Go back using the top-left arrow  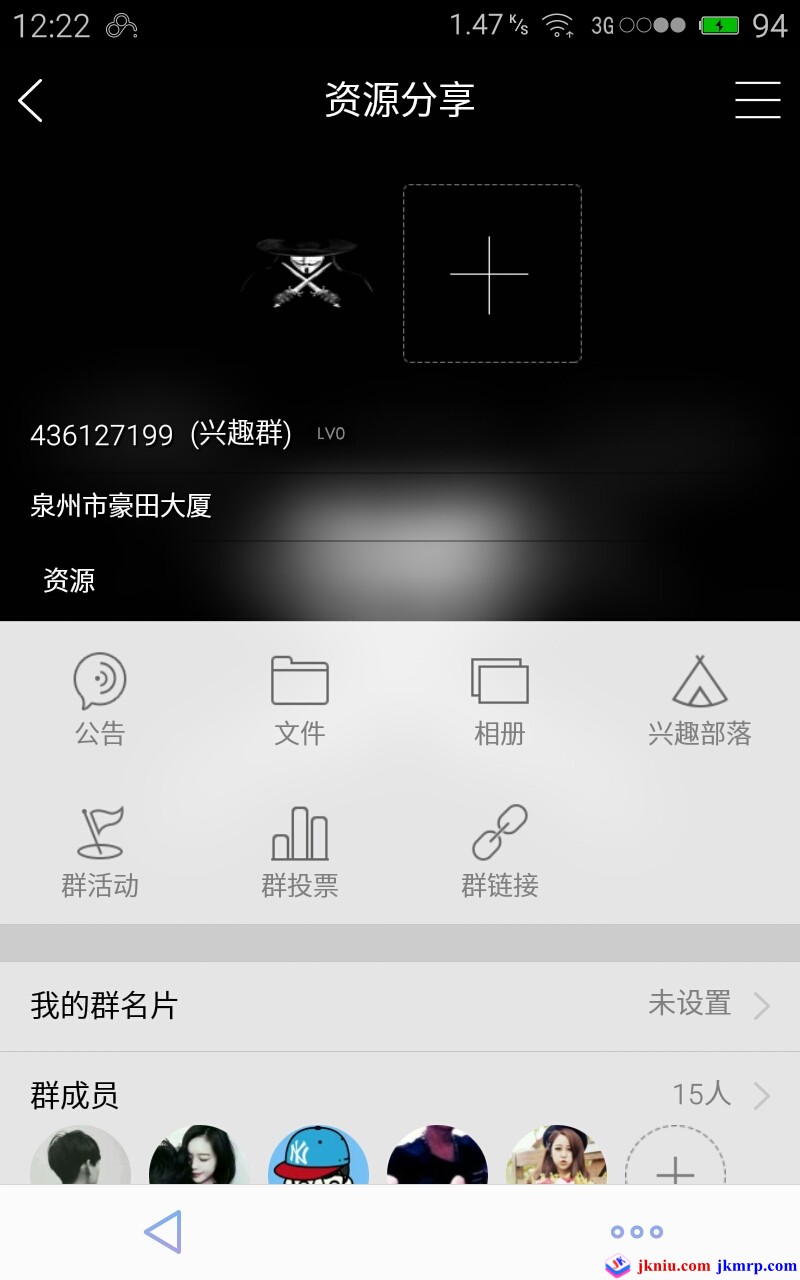[31, 100]
